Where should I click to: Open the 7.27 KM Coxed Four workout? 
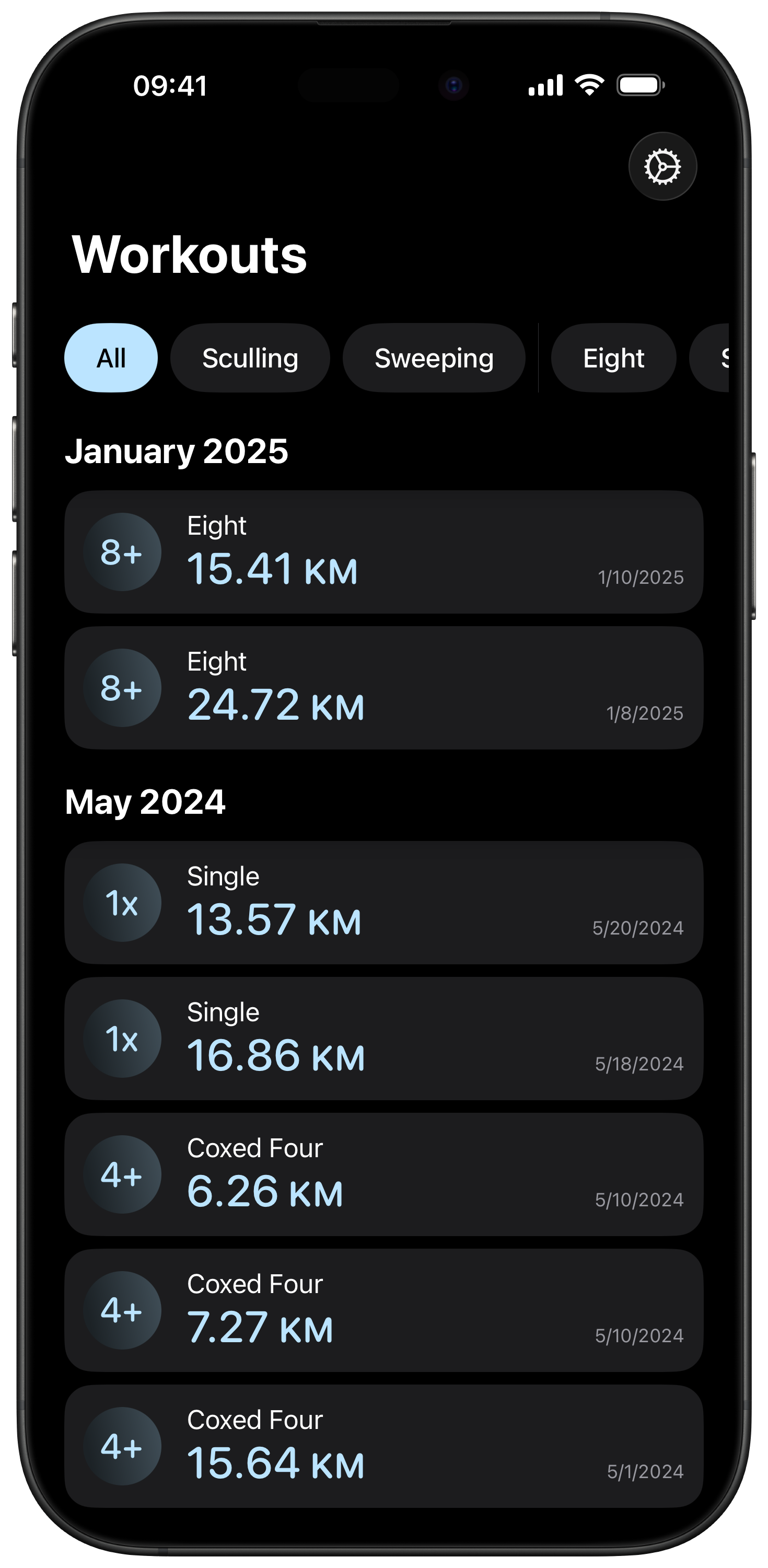pos(383,1310)
